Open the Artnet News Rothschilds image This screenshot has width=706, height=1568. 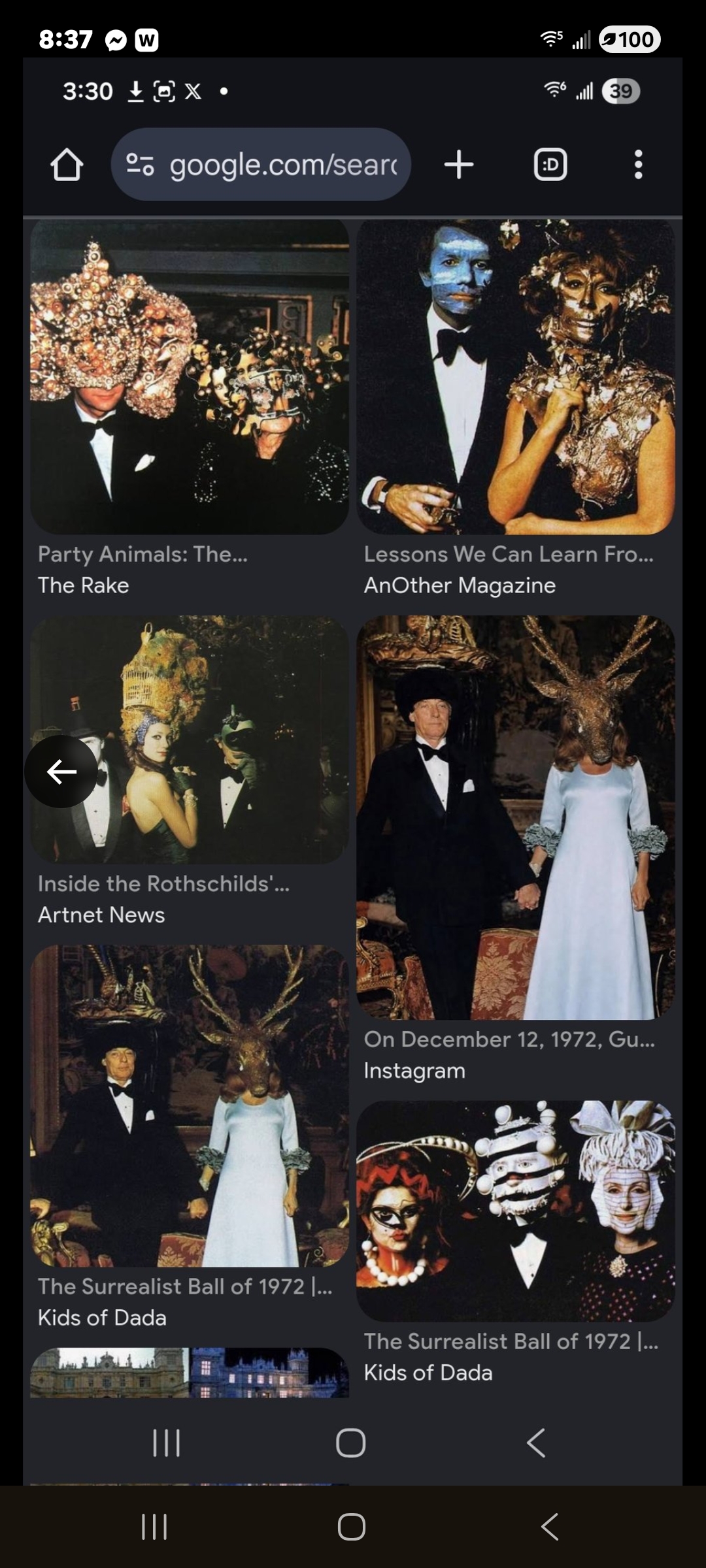coord(216,740)
